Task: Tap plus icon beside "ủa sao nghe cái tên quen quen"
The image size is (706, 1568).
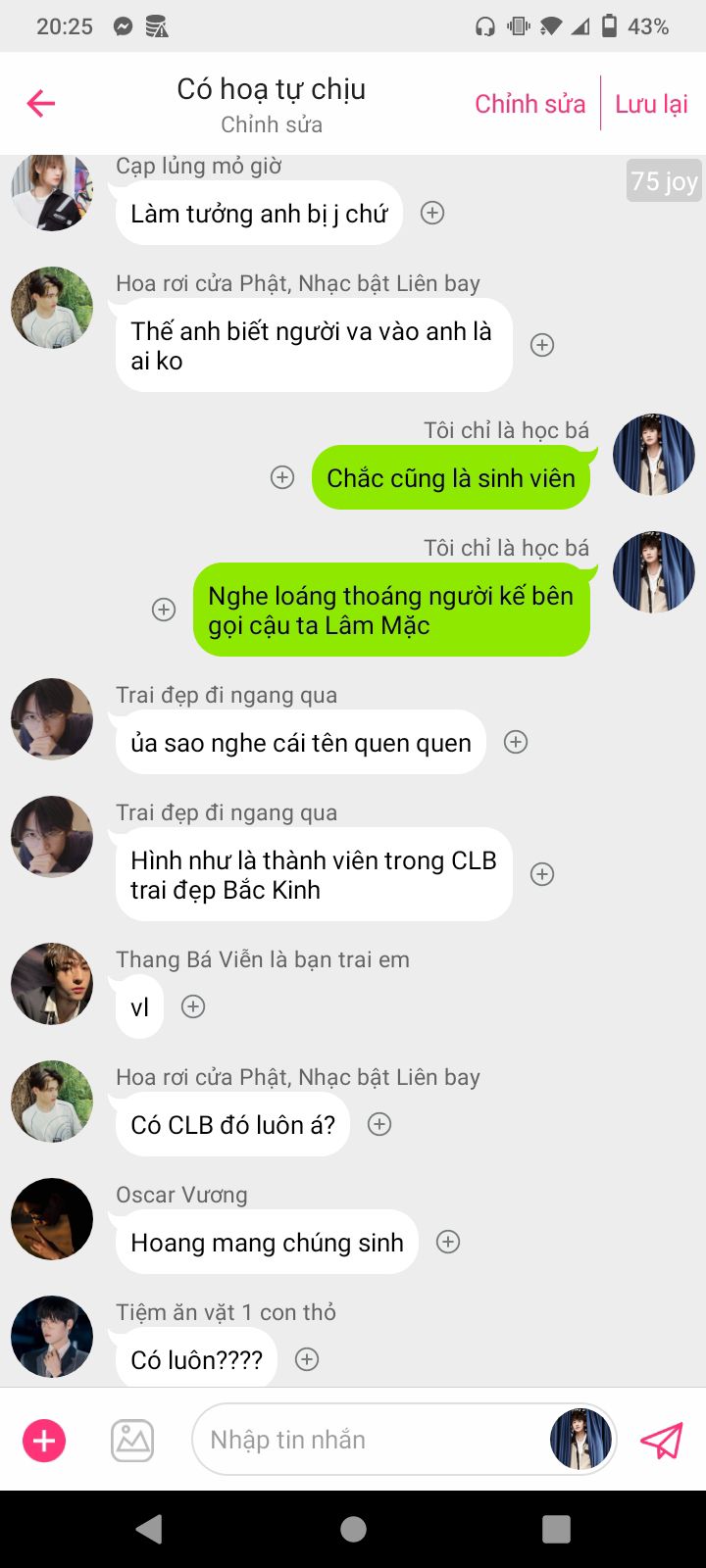Action: 516,742
